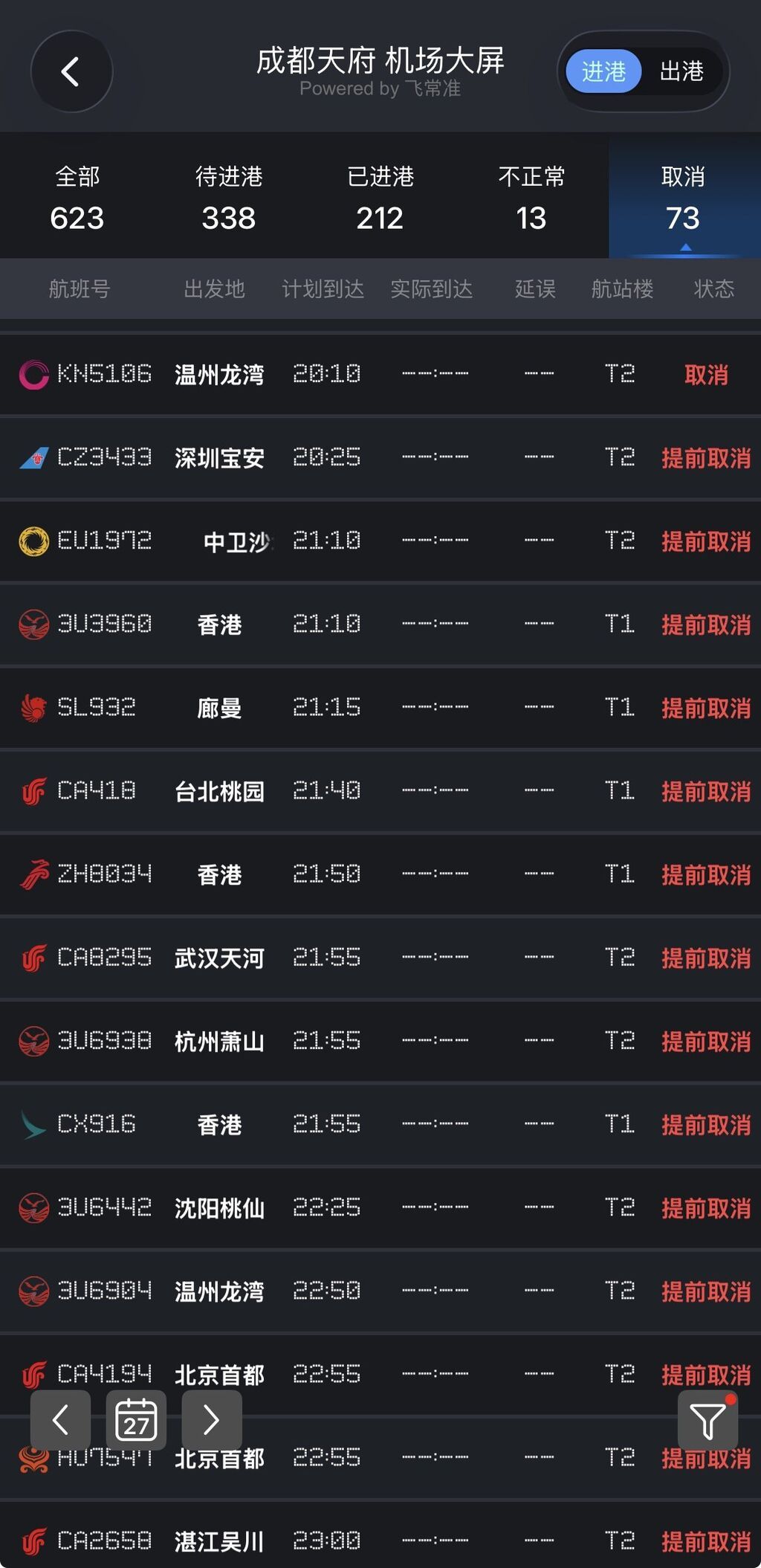This screenshot has width=761, height=1568.
Task: View flight CX916 from 香港
Action: click(x=380, y=1124)
